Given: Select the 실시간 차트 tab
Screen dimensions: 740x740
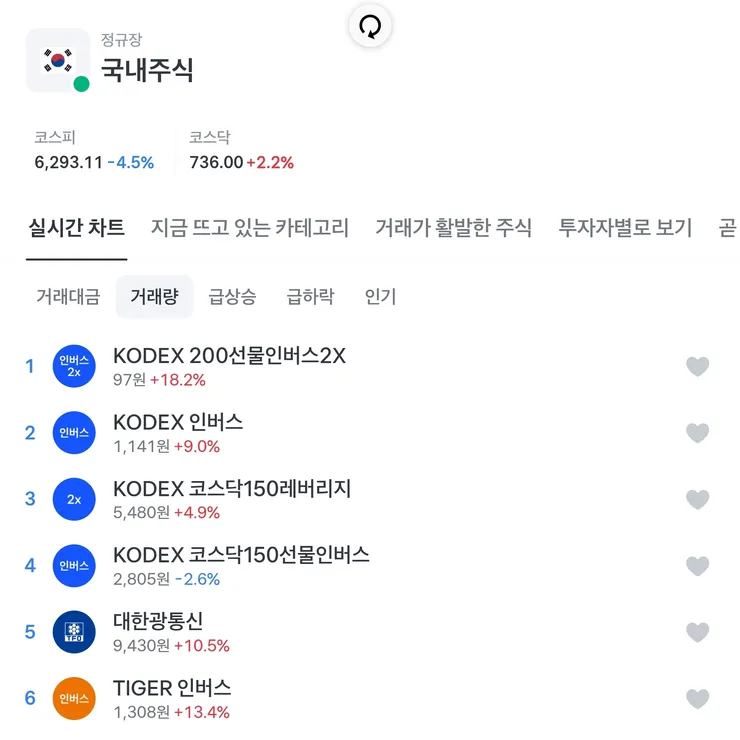Looking at the screenshot, I should coord(76,228).
